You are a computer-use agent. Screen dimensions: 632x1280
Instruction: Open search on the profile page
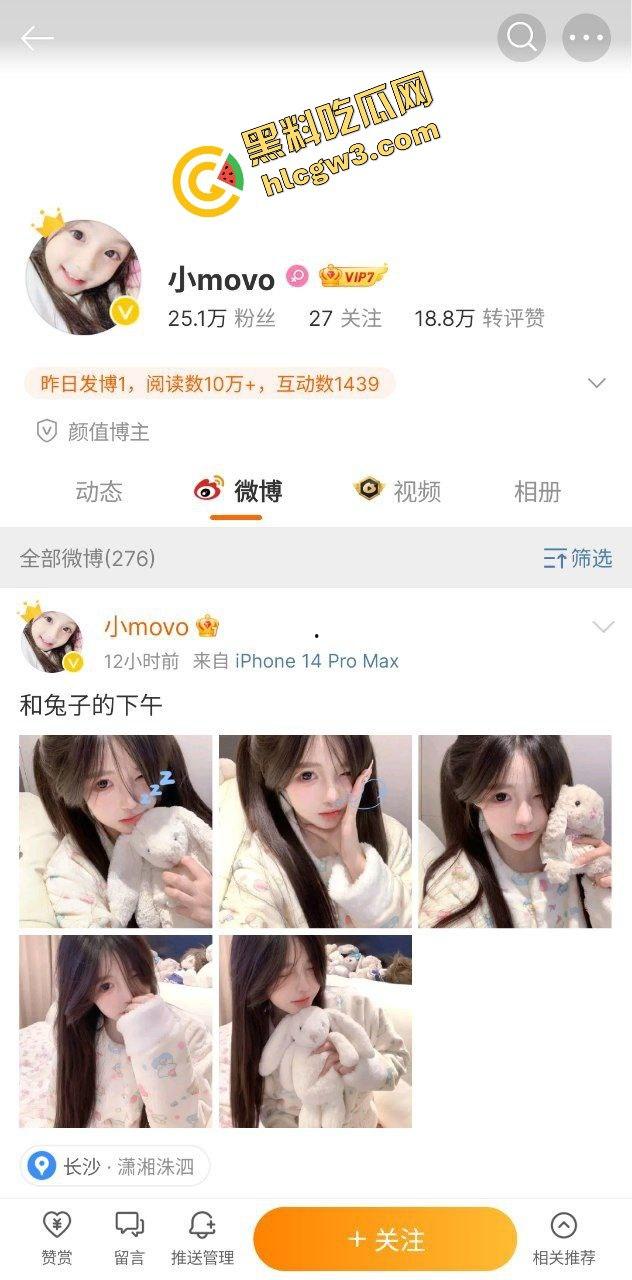(521, 38)
